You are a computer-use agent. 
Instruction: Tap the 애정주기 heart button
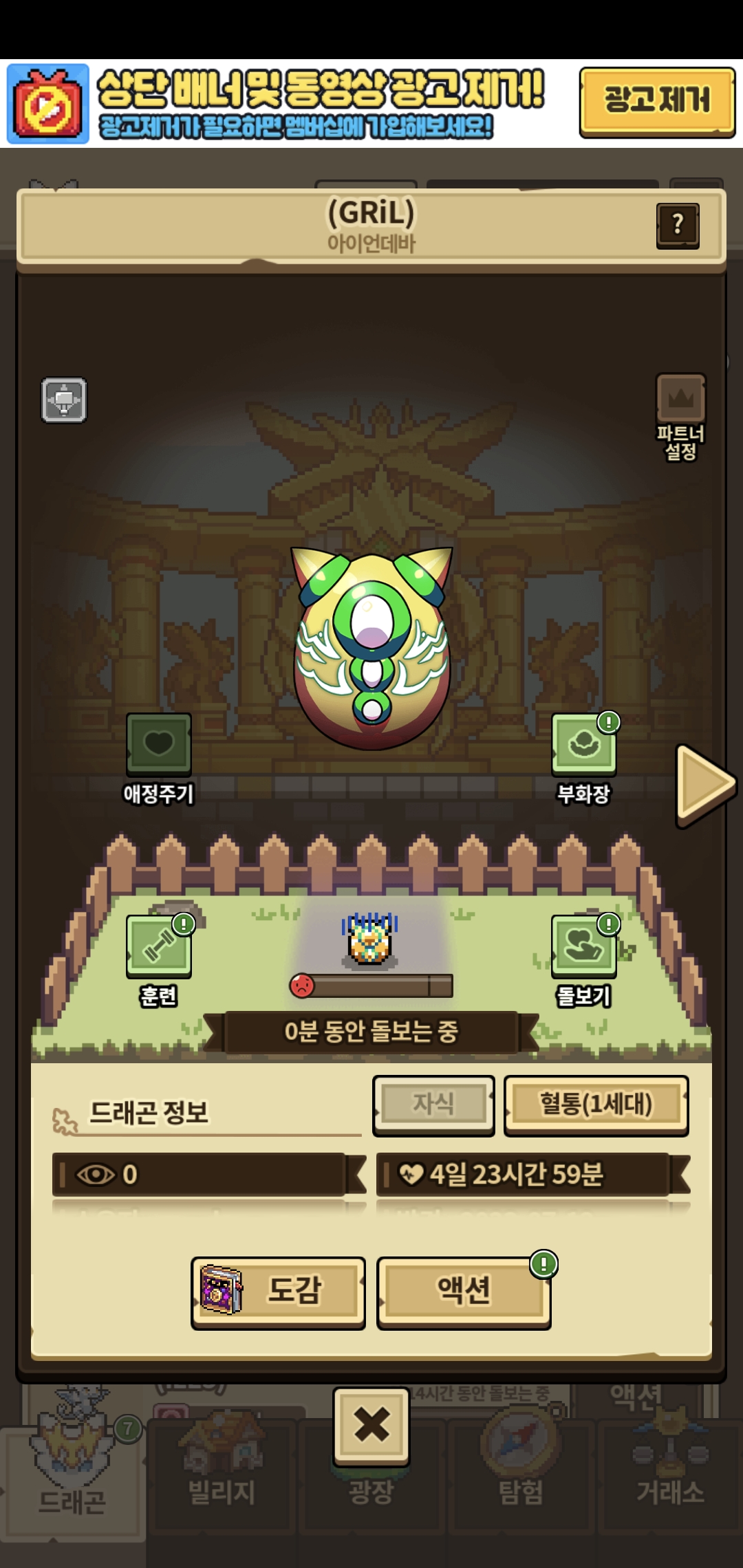pyautogui.click(x=159, y=758)
